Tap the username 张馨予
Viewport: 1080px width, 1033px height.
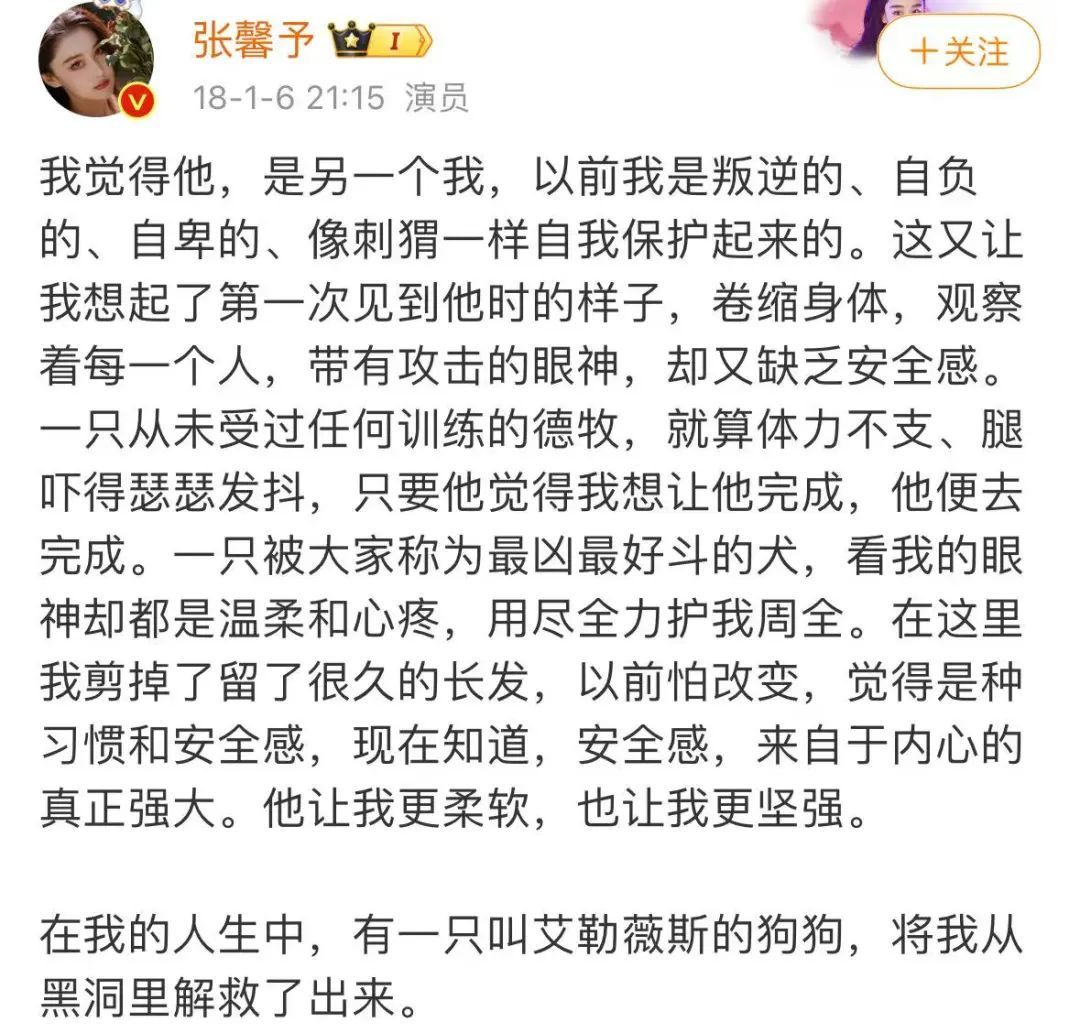253,41
